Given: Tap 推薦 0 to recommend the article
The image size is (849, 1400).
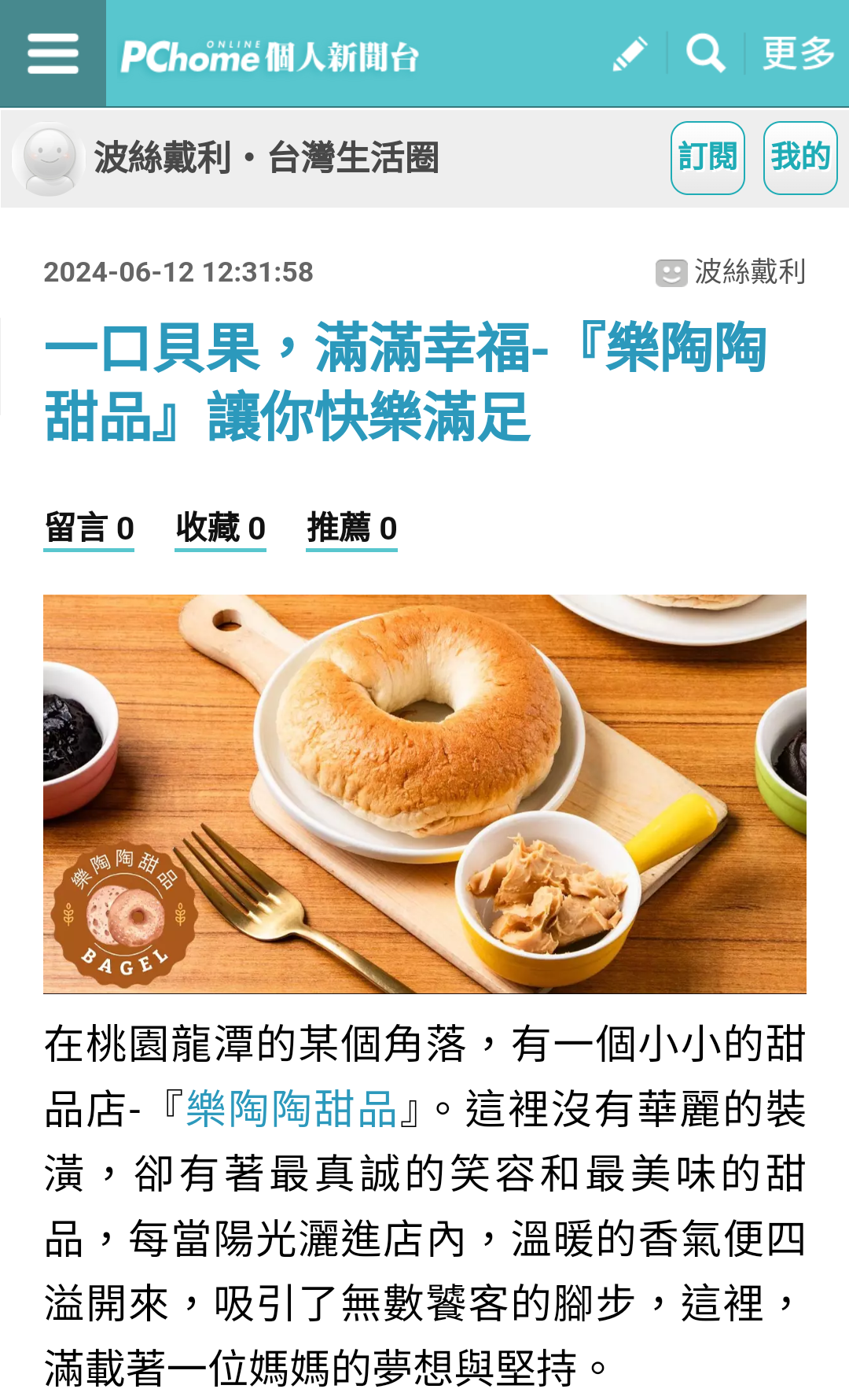Looking at the screenshot, I should point(351,528).
